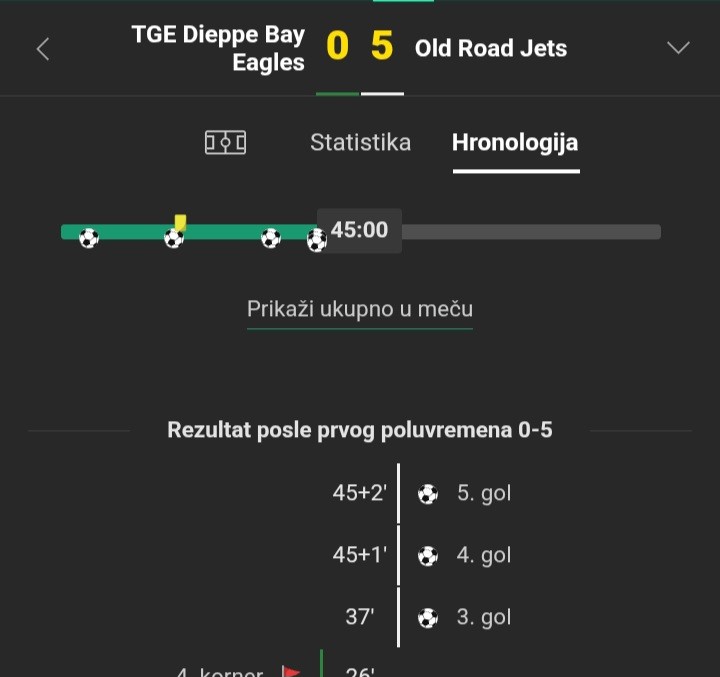The width and height of the screenshot is (720, 677).
Task: Expand the match header dropdown chevron
Action: pyautogui.click(x=678, y=48)
